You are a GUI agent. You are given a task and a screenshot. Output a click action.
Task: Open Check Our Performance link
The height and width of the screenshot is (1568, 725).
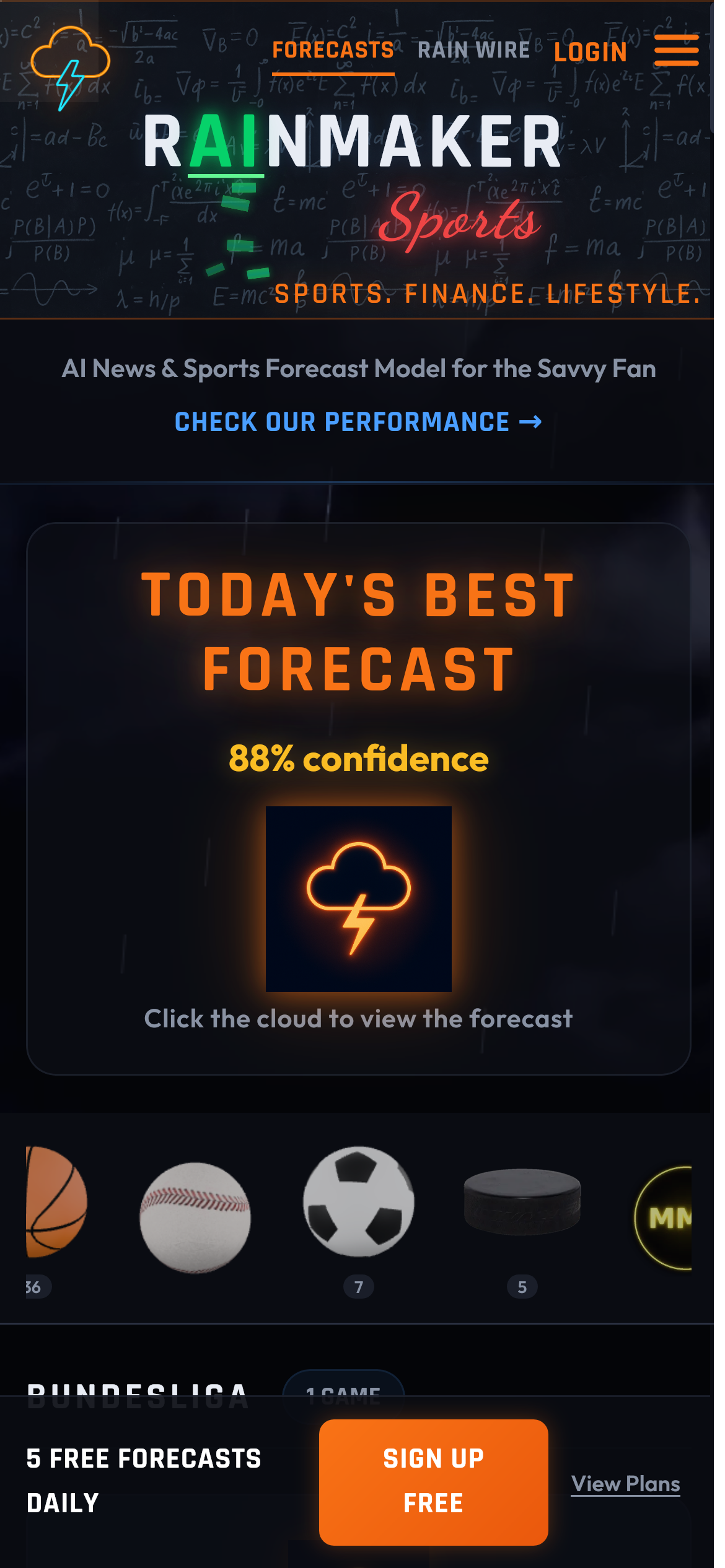pos(358,422)
